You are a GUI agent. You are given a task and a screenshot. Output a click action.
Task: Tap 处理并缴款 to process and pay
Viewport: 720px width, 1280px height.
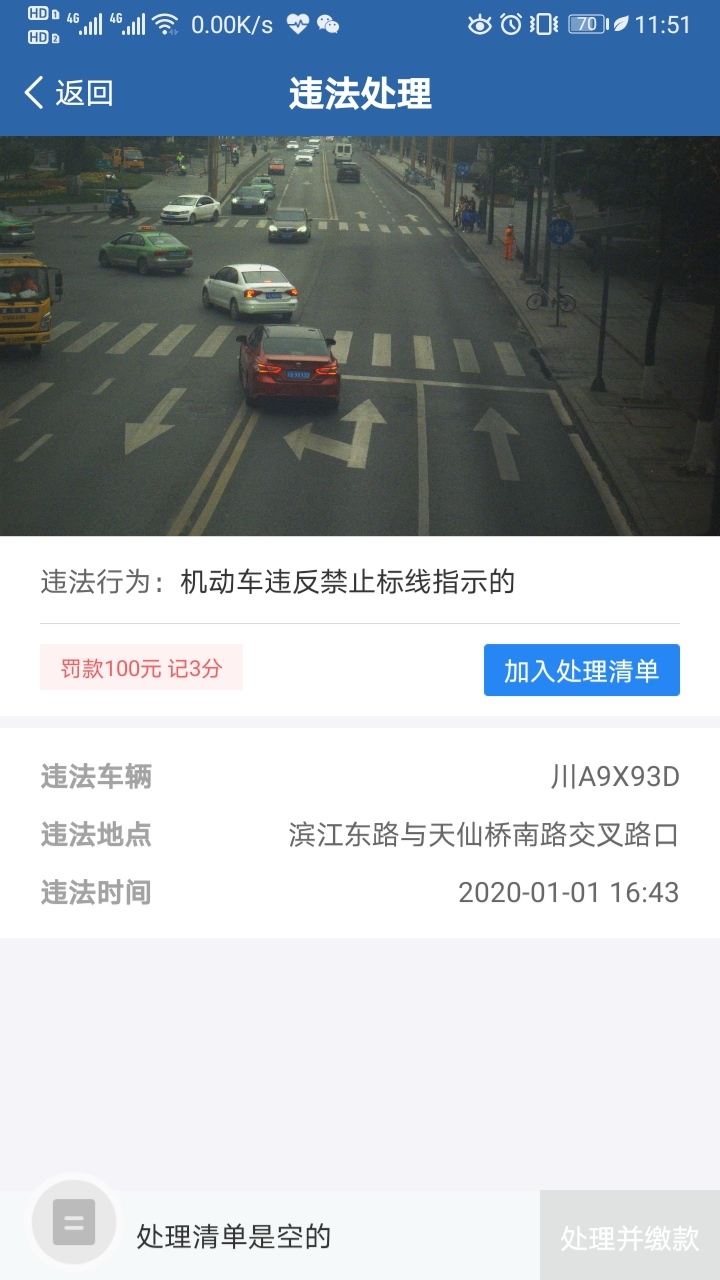(x=629, y=1236)
